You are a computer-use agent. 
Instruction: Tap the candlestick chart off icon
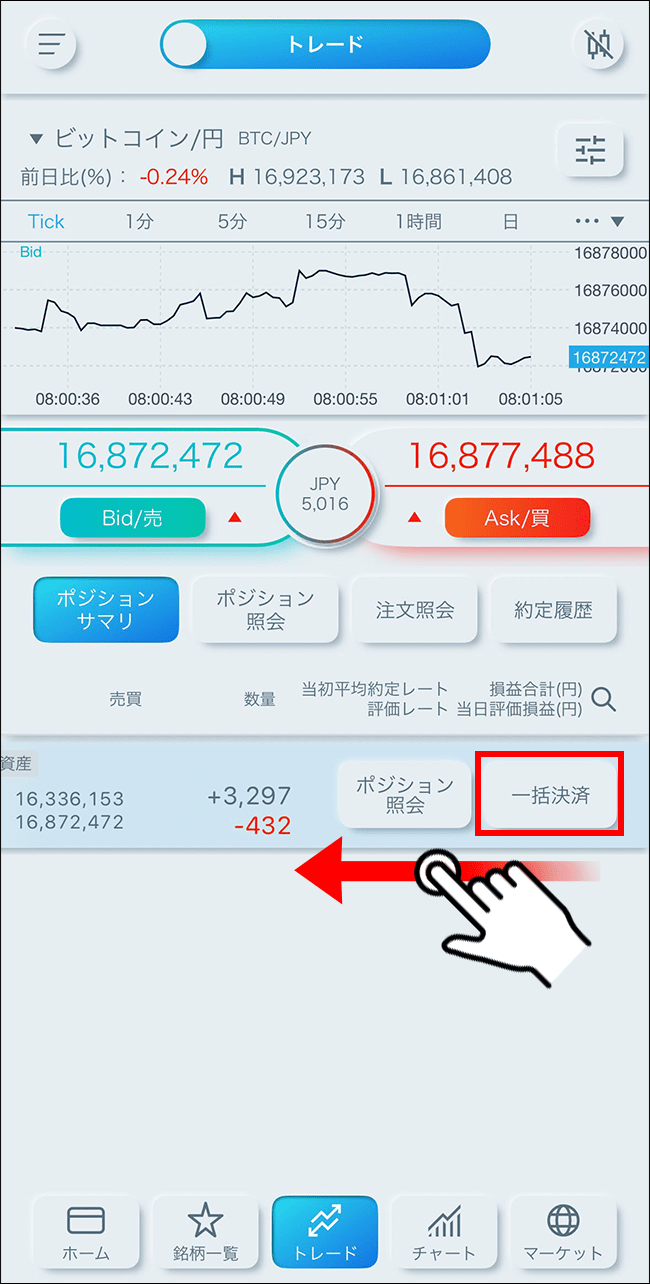599,44
